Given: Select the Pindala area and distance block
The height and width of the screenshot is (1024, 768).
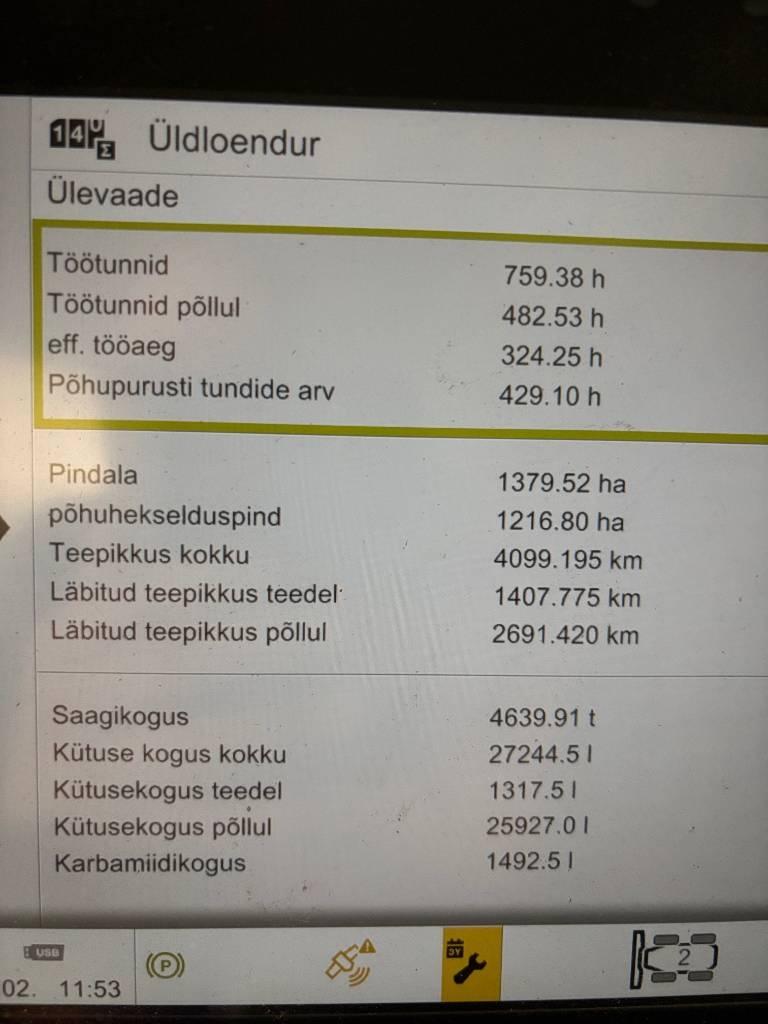Looking at the screenshot, I should (400, 555).
